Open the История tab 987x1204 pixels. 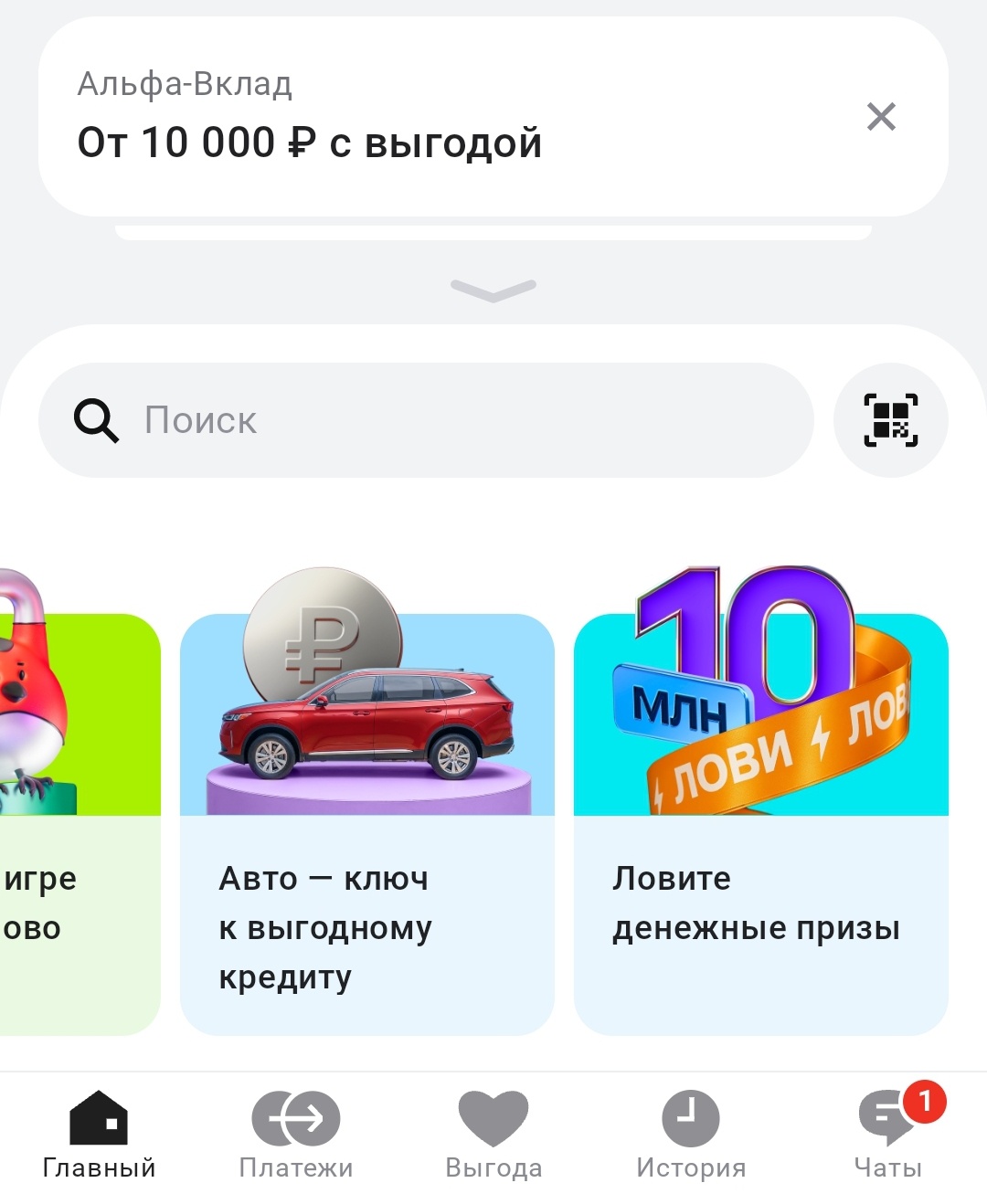click(x=691, y=1133)
